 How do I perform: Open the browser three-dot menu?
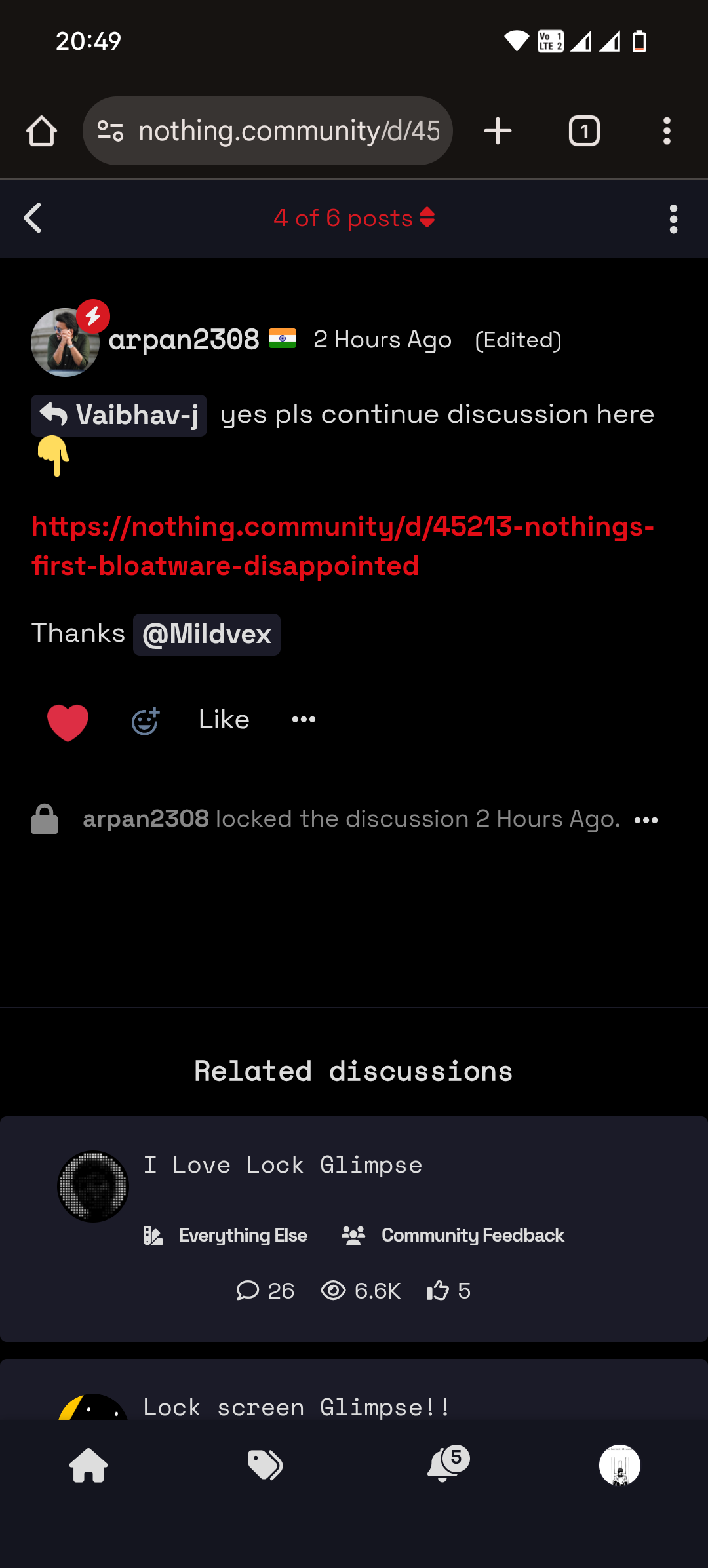(x=667, y=131)
